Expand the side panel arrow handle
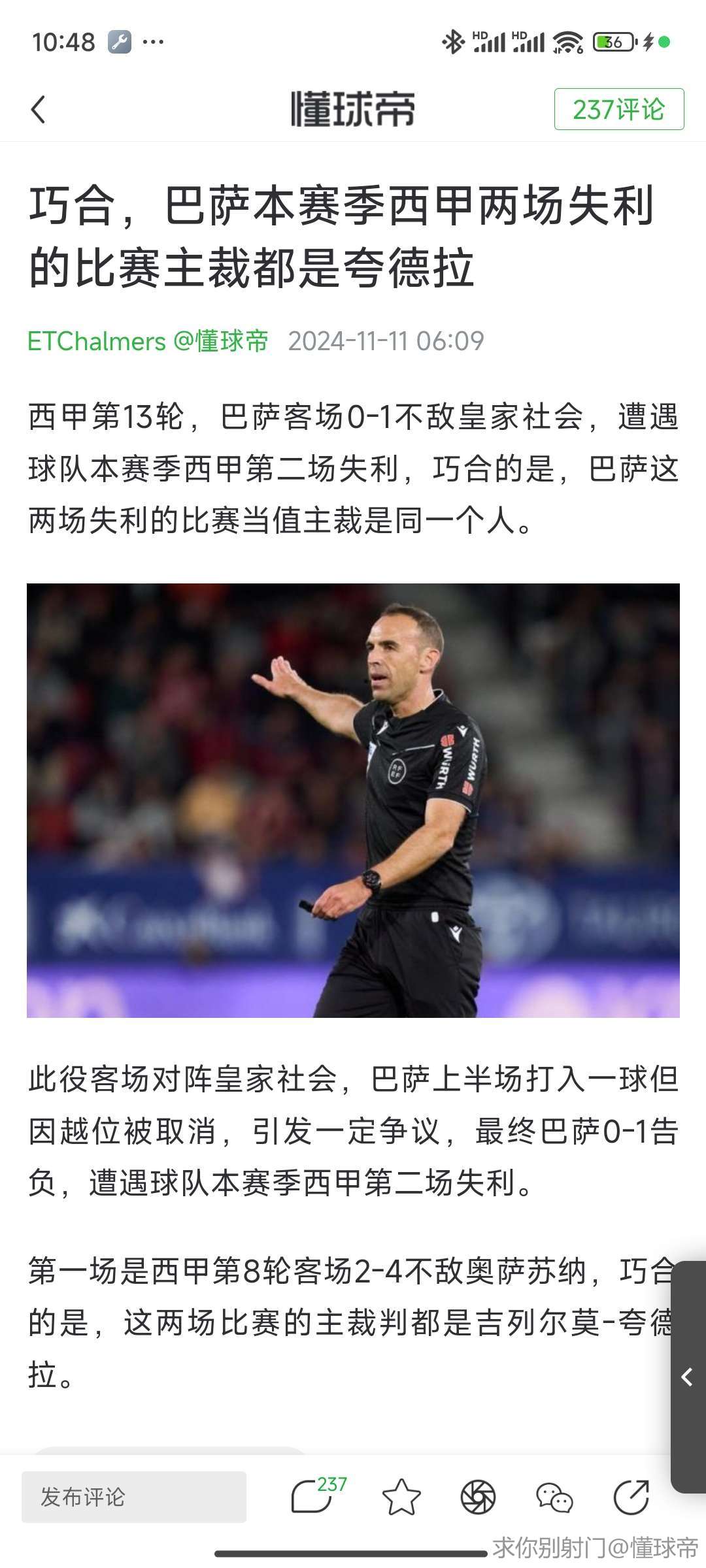706x1568 pixels. [x=687, y=1377]
